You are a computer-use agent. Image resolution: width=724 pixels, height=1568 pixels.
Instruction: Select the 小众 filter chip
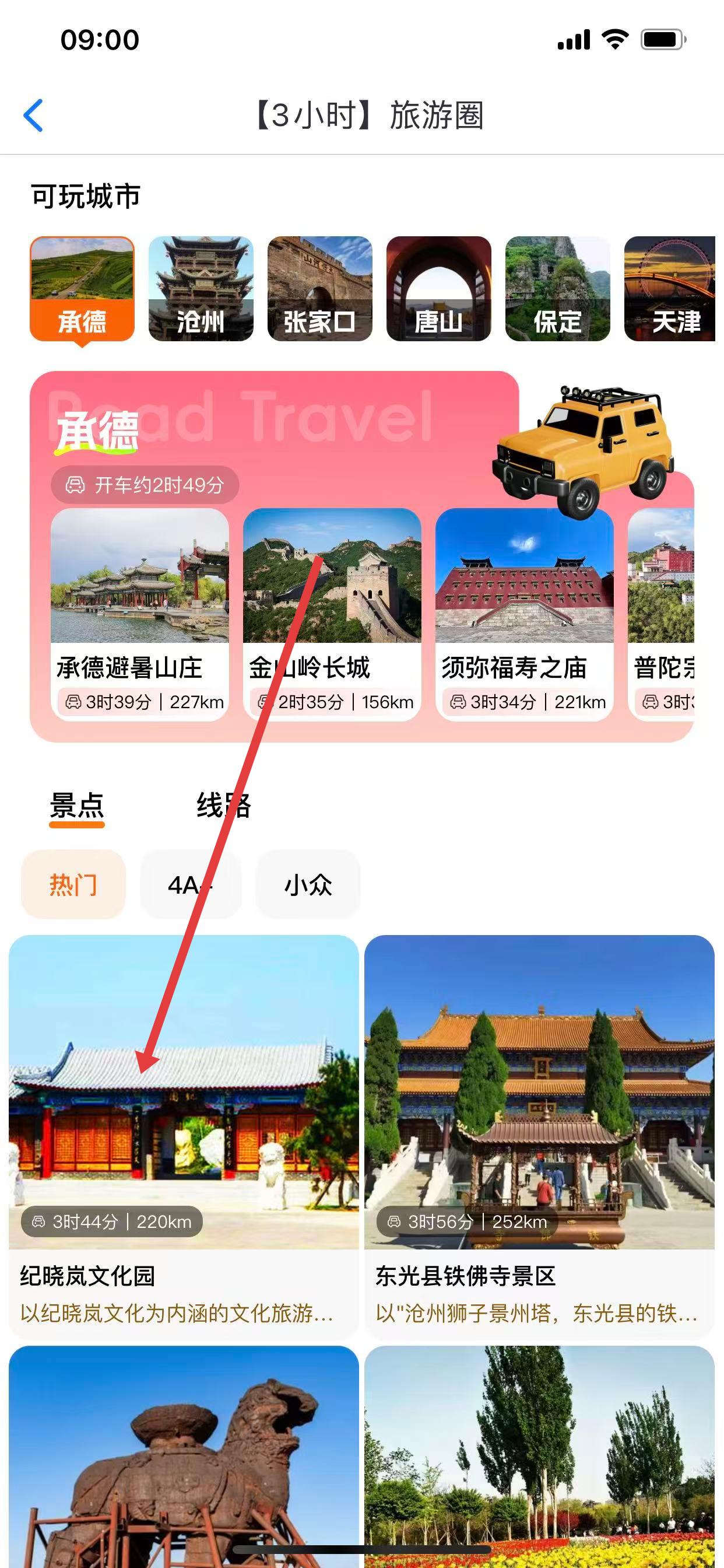(308, 884)
